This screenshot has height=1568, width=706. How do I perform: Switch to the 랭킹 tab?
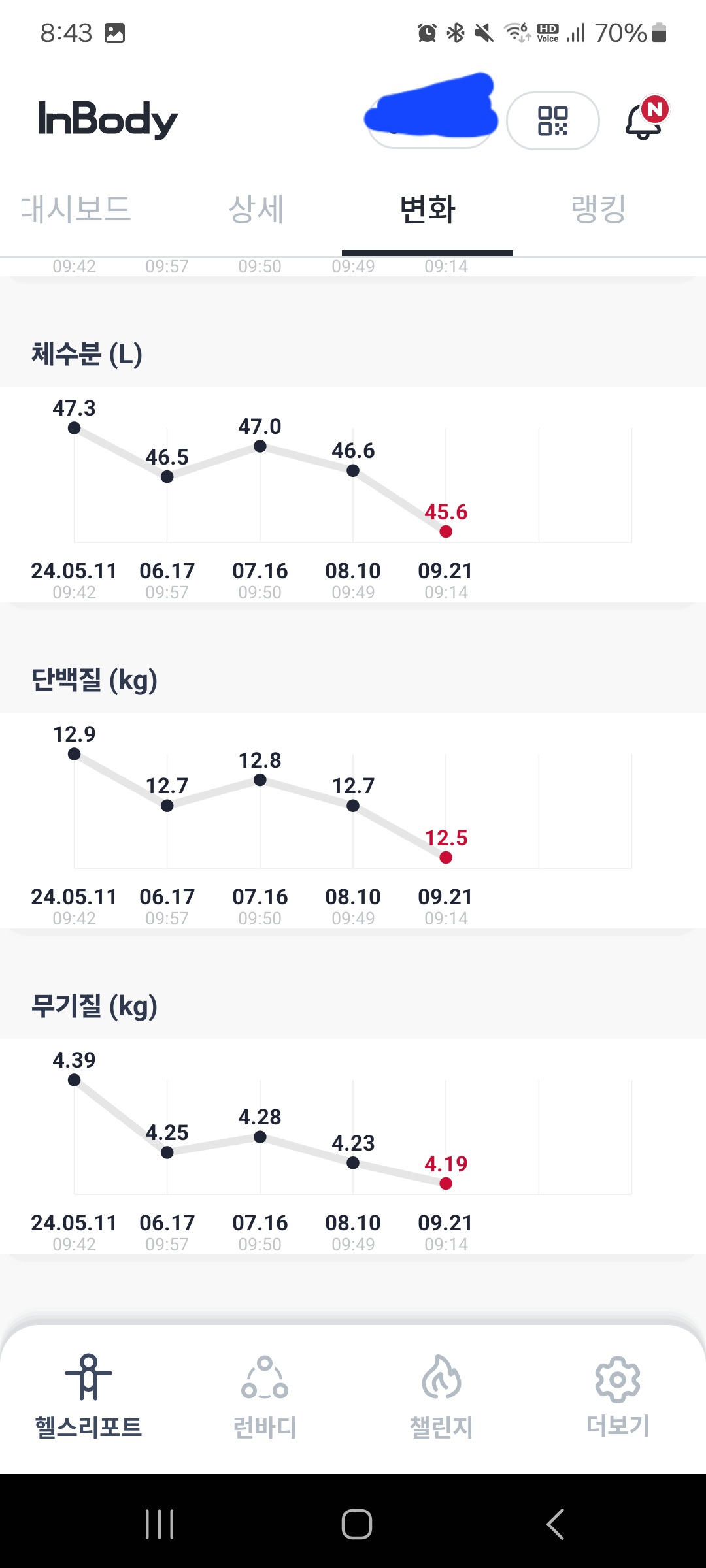[599, 210]
